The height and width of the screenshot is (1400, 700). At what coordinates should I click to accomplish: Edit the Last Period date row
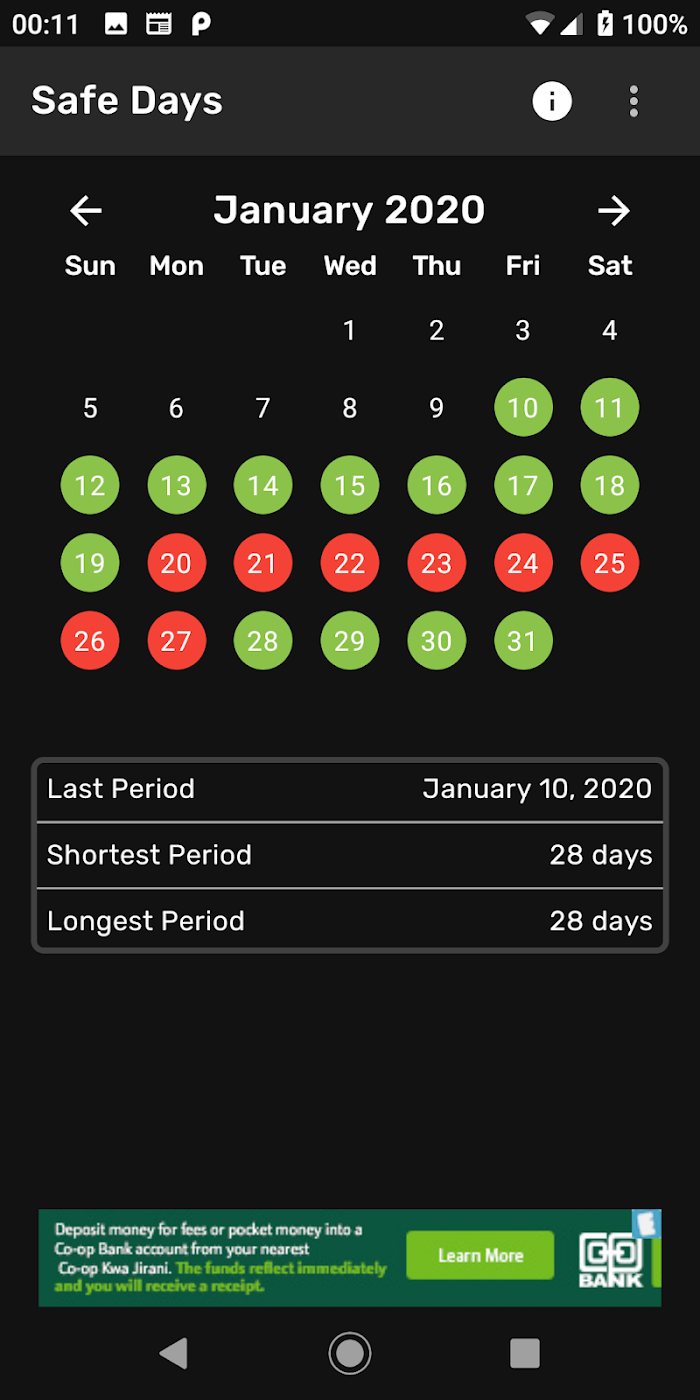(350, 789)
